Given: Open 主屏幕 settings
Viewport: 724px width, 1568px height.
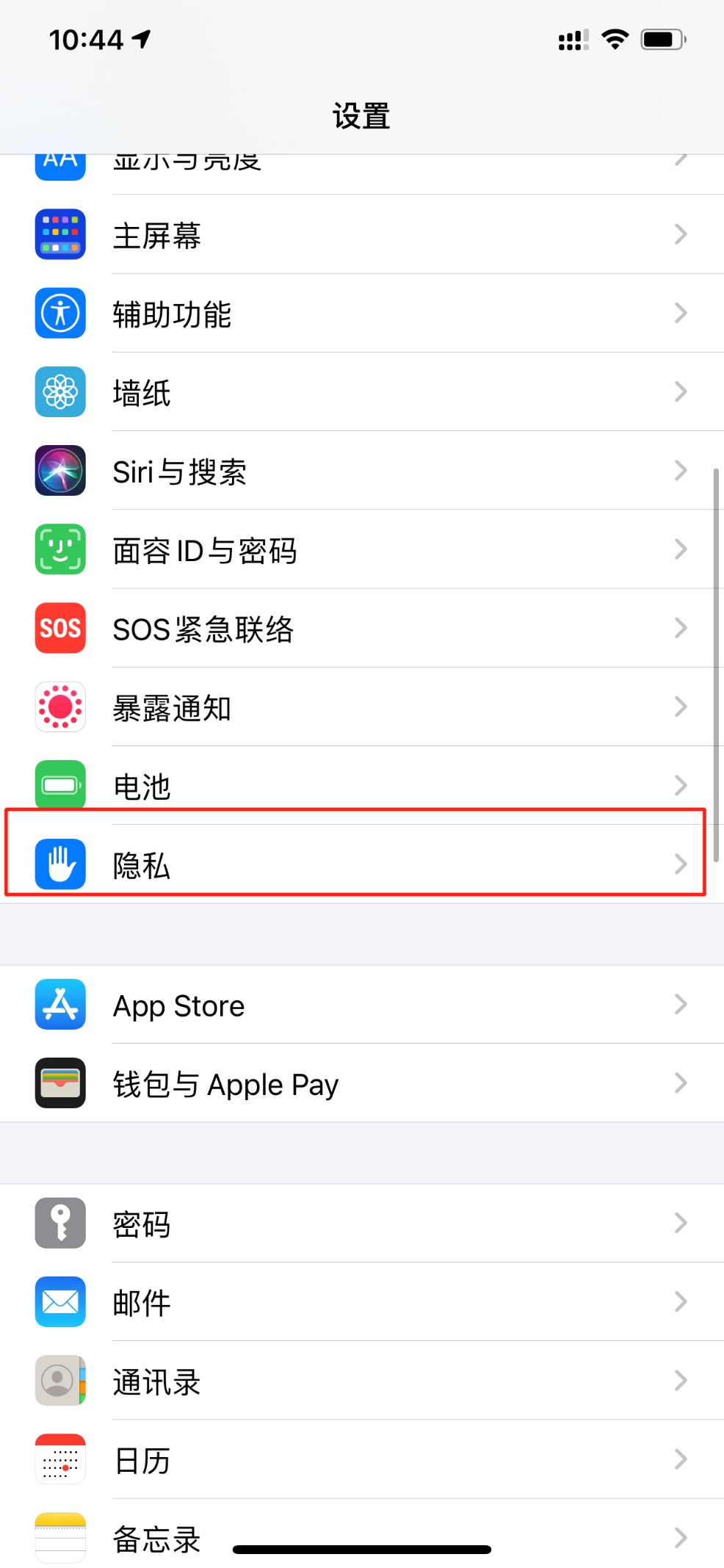Looking at the screenshot, I should tap(362, 234).
